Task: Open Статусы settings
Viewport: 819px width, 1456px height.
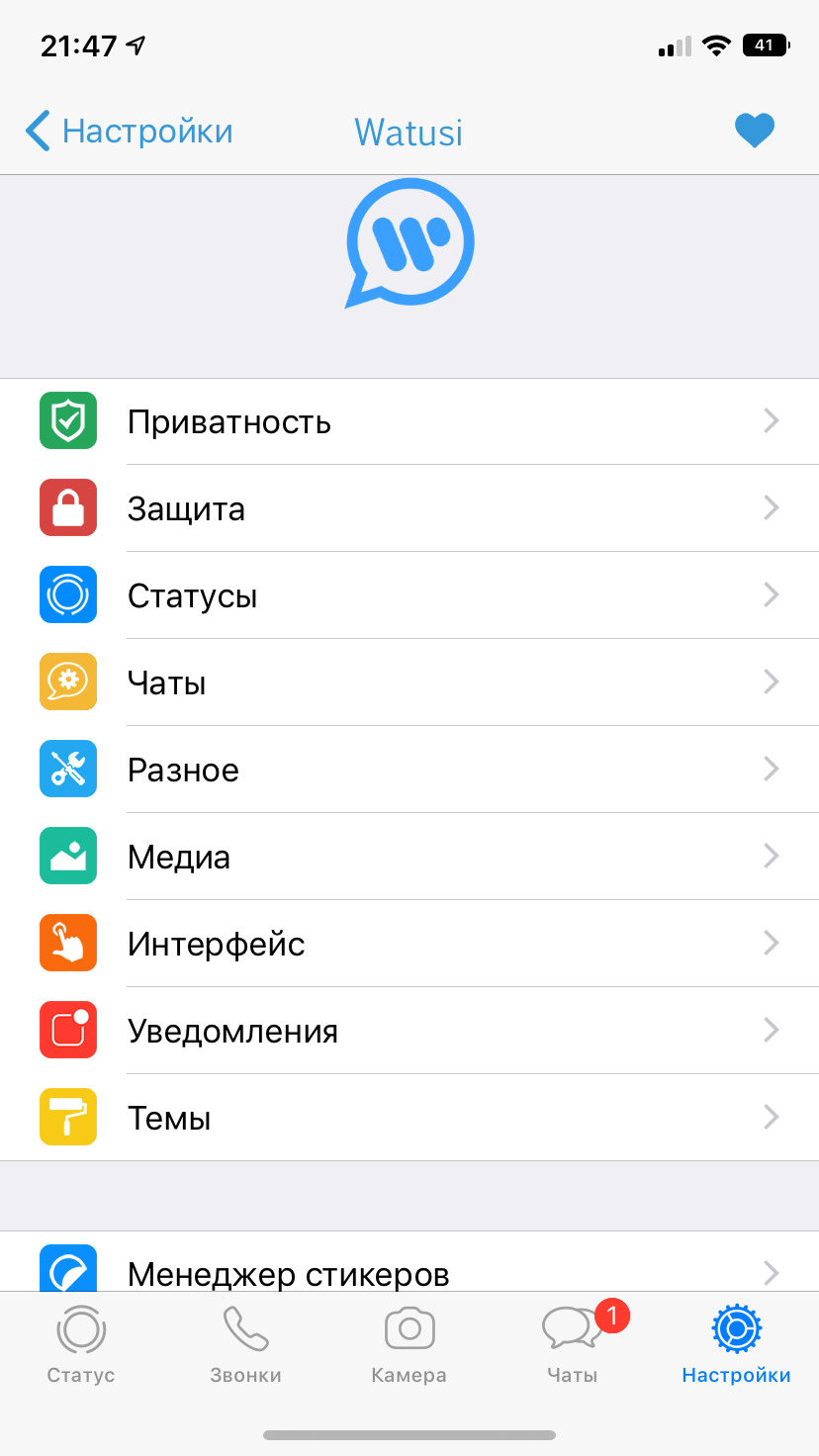Action: pos(409,595)
